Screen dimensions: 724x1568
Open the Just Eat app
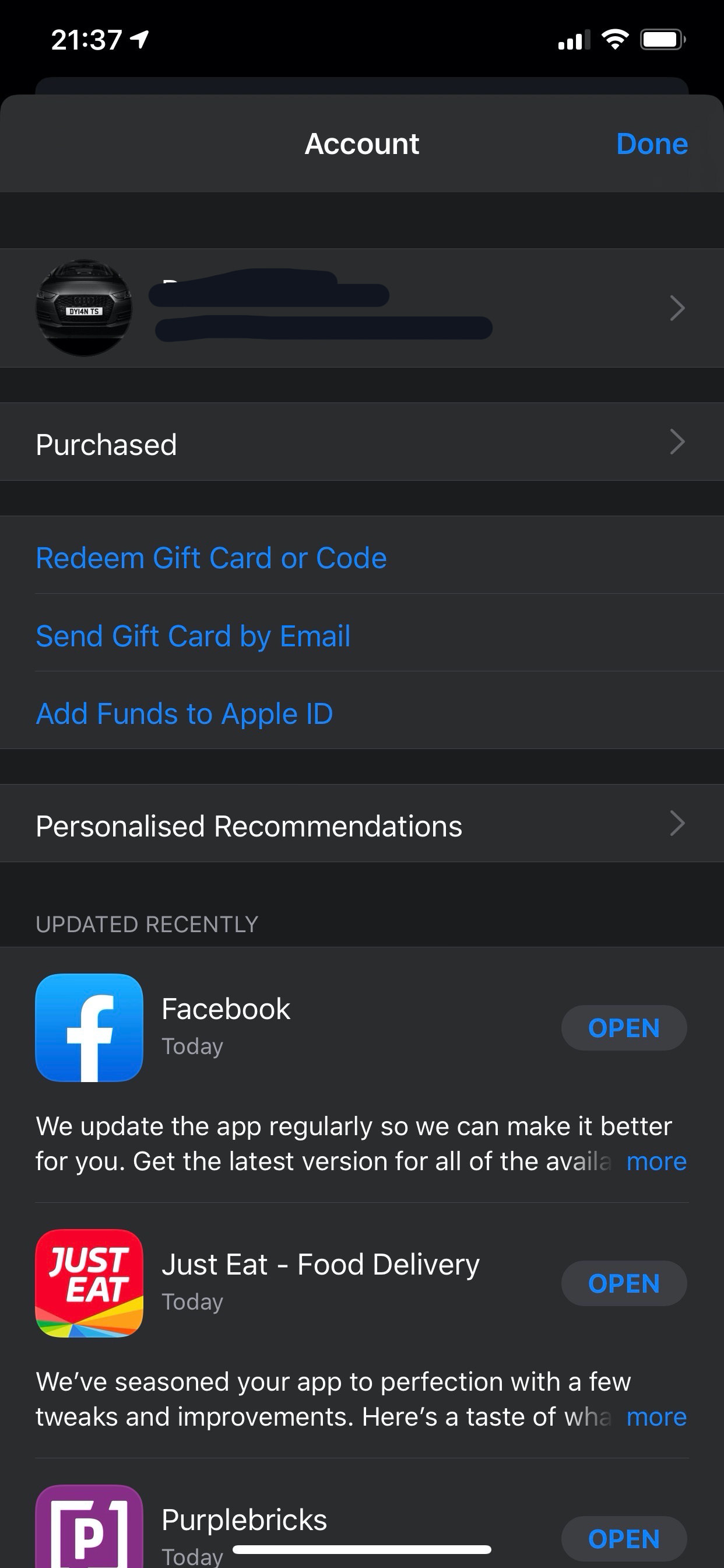[x=623, y=1283]
